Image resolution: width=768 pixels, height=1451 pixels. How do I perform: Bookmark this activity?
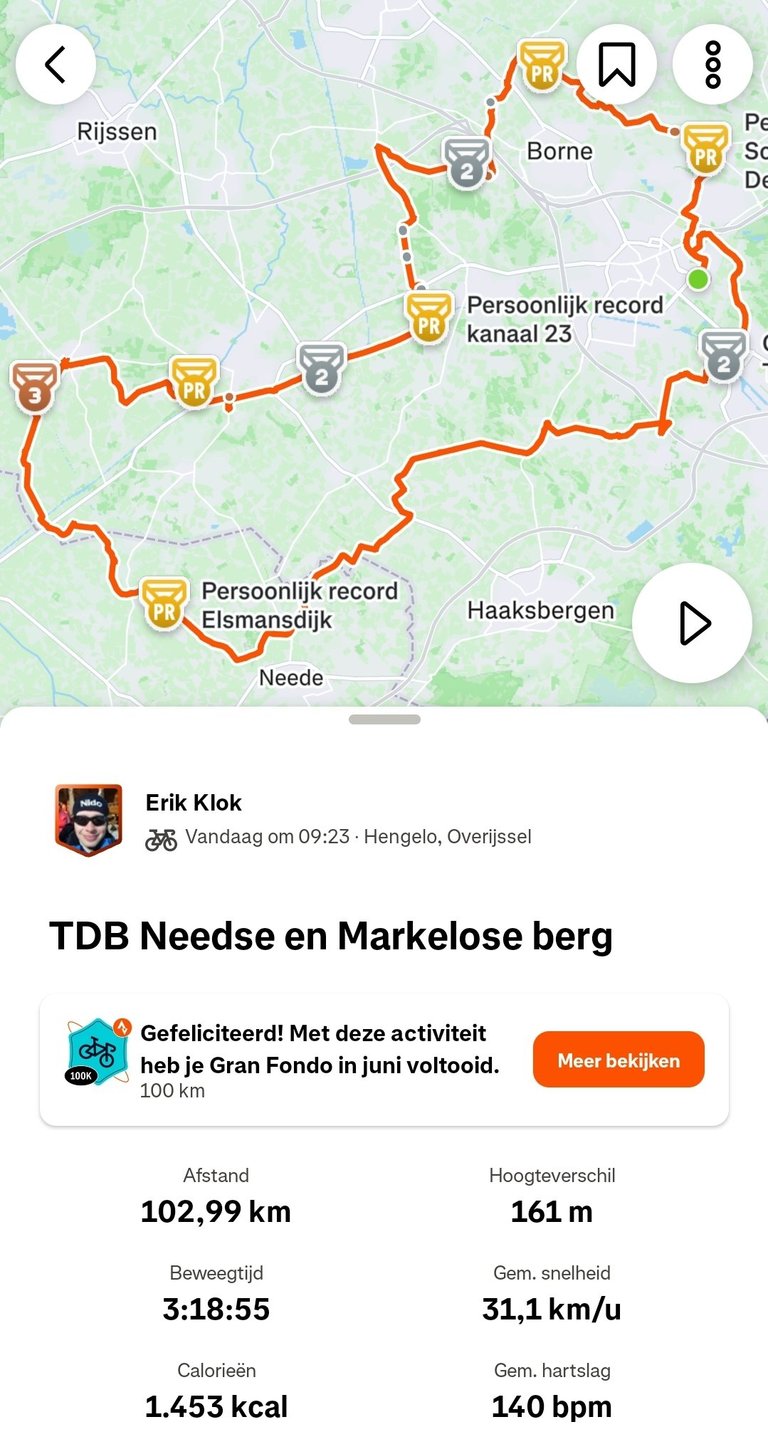pyautogui.click(x=617, y=65)
